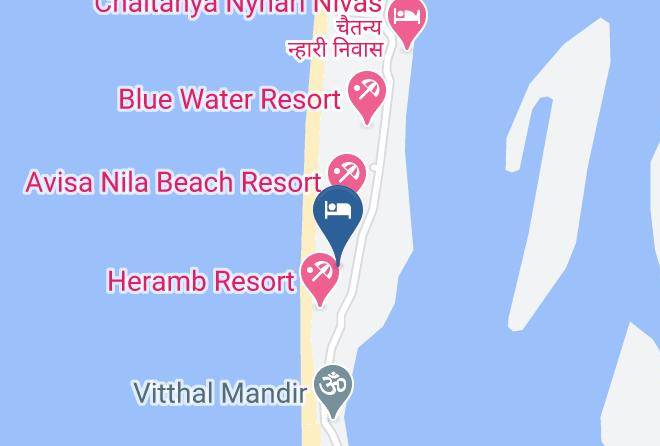
Task: Open the Chaitanya Nyhari Nivas hotel pin
Action: pyautogui.click(x=407, y=23)
